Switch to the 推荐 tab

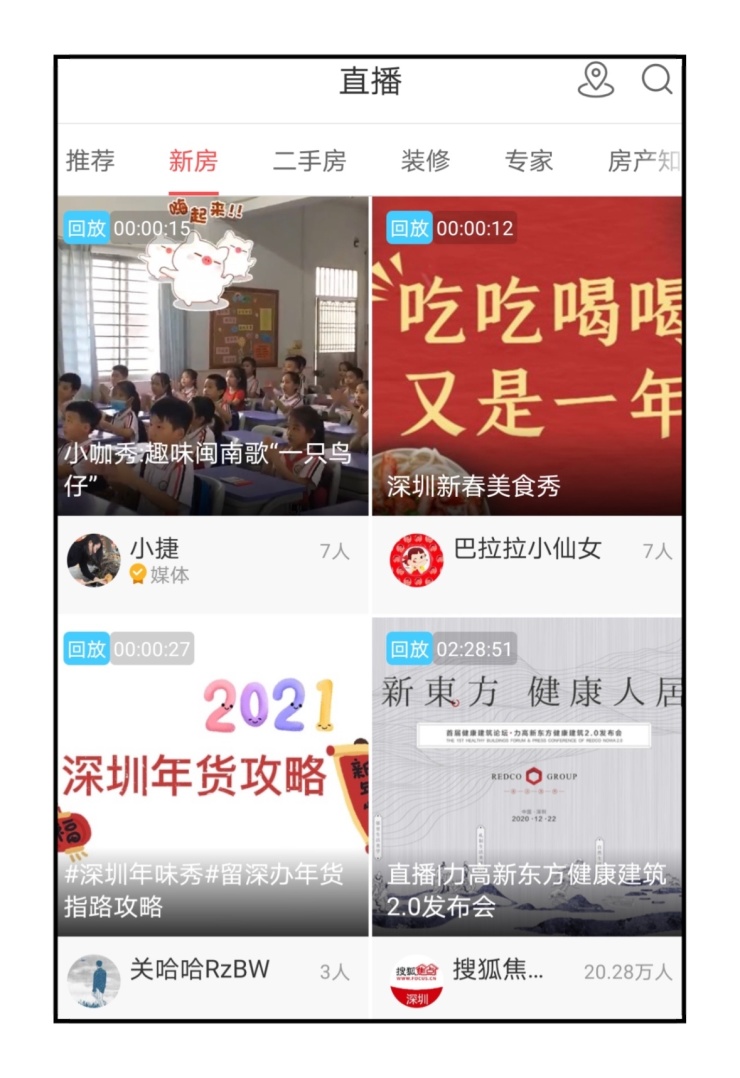[x=90, y=161]
